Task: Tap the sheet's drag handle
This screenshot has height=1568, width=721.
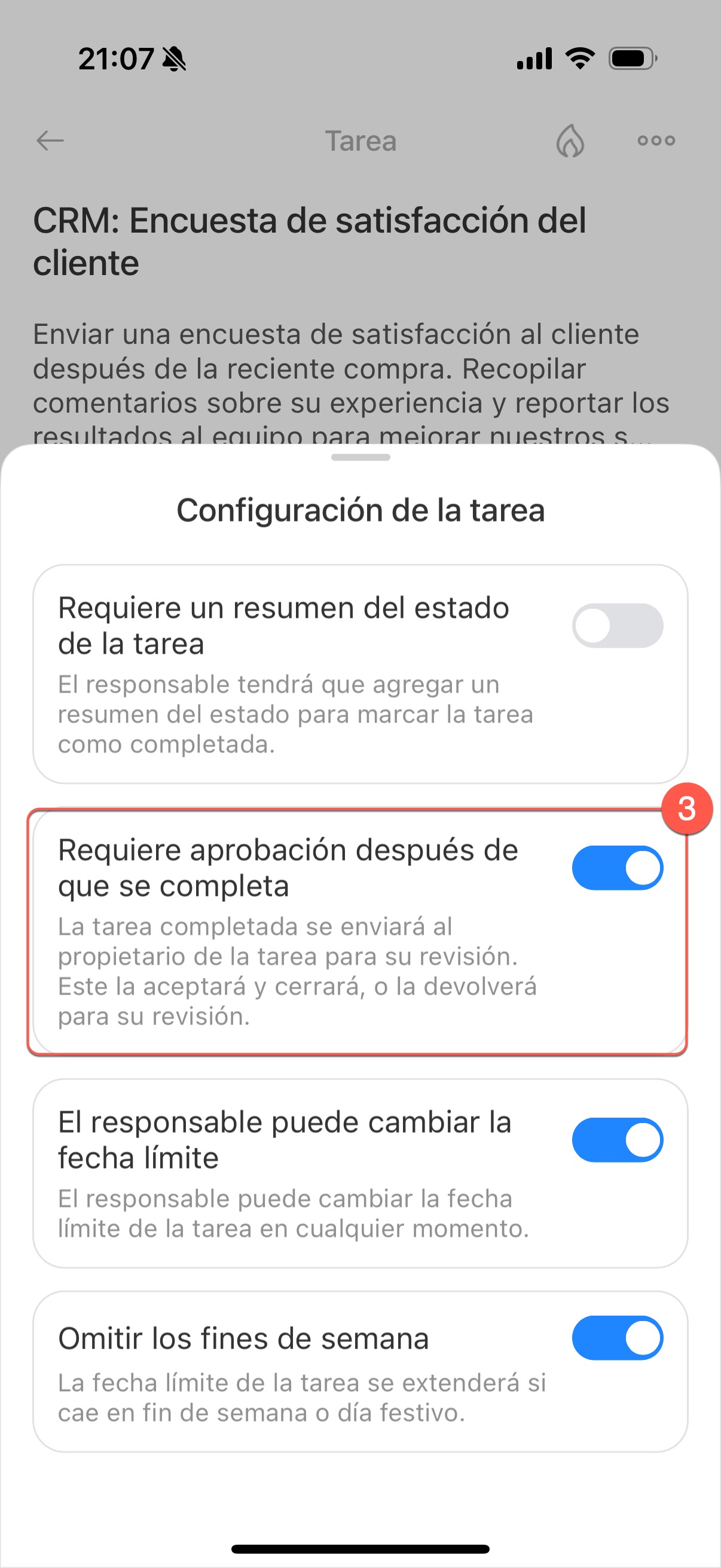Action: coord(360,457)
